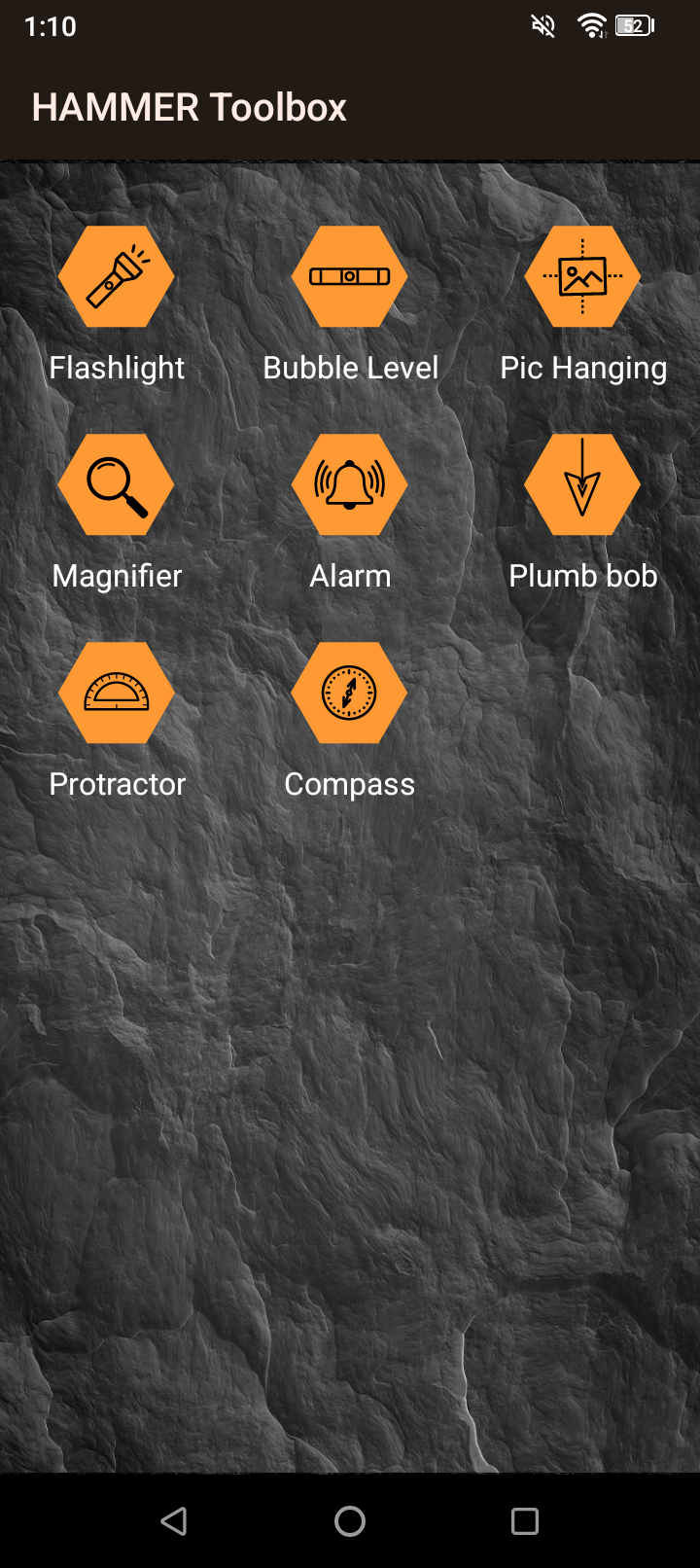This screenshot has height=1568, width=700.
Task: Open the Flashlight tool
Action: [117, 277]
